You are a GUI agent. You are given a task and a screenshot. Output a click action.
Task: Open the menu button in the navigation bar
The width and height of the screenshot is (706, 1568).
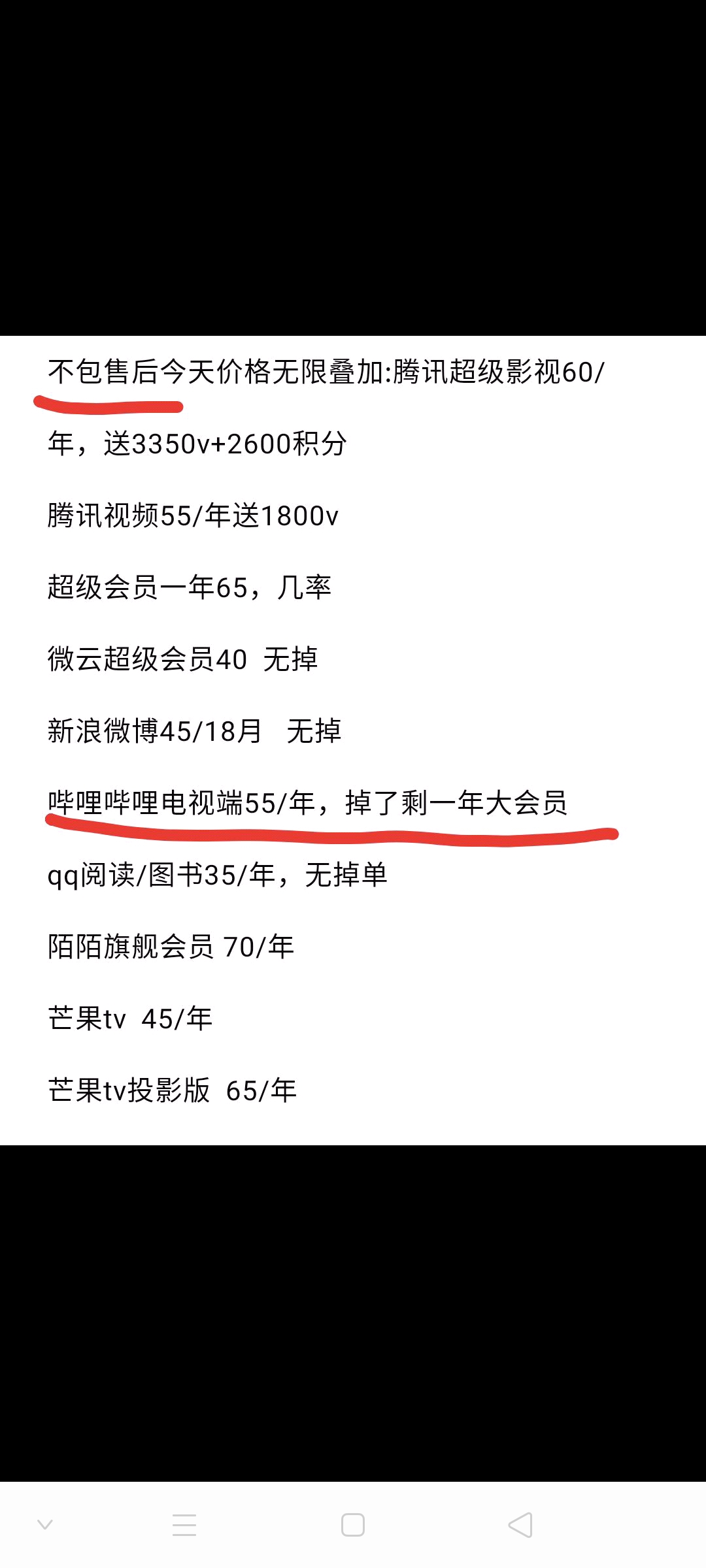click(x=184, y=1525)
